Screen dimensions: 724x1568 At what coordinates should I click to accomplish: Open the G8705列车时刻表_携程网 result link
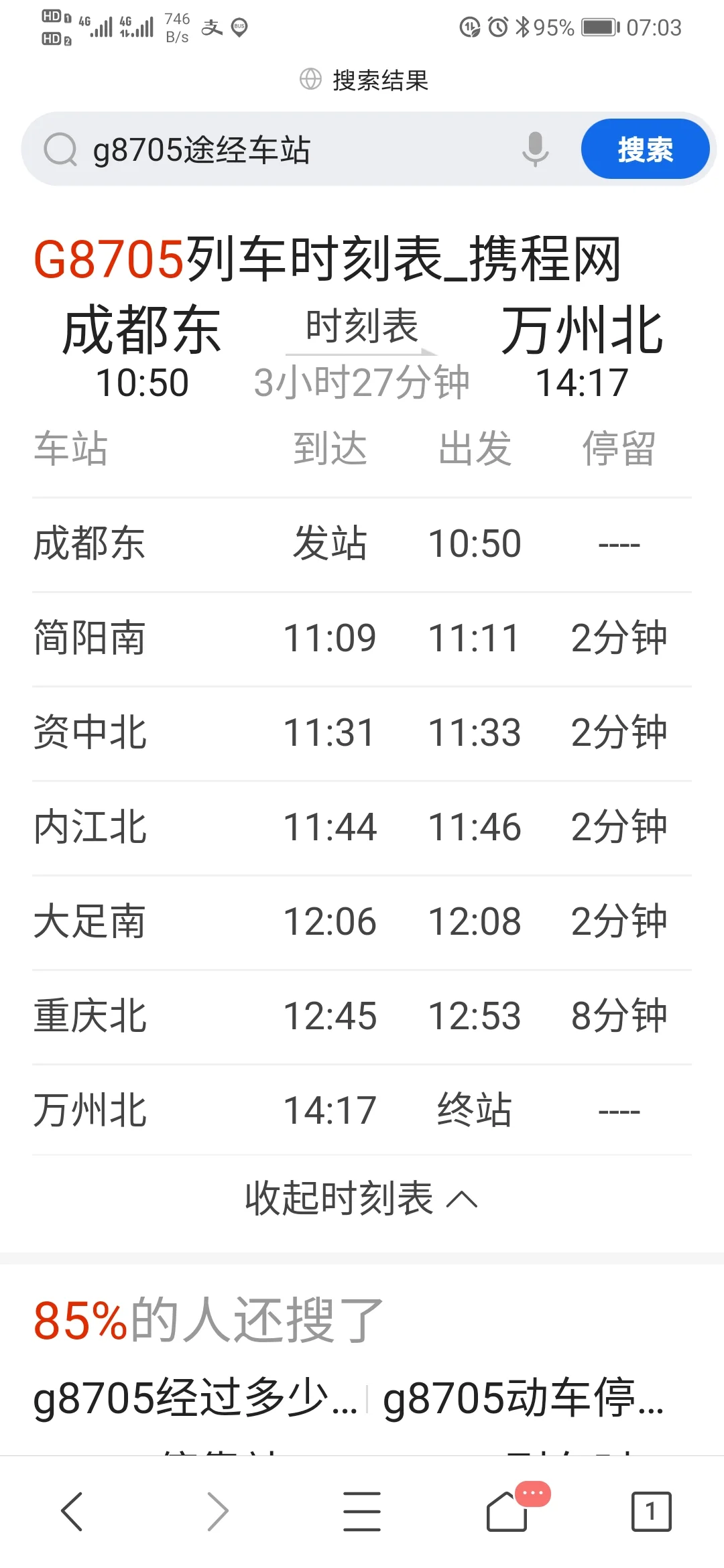(328, 260)
